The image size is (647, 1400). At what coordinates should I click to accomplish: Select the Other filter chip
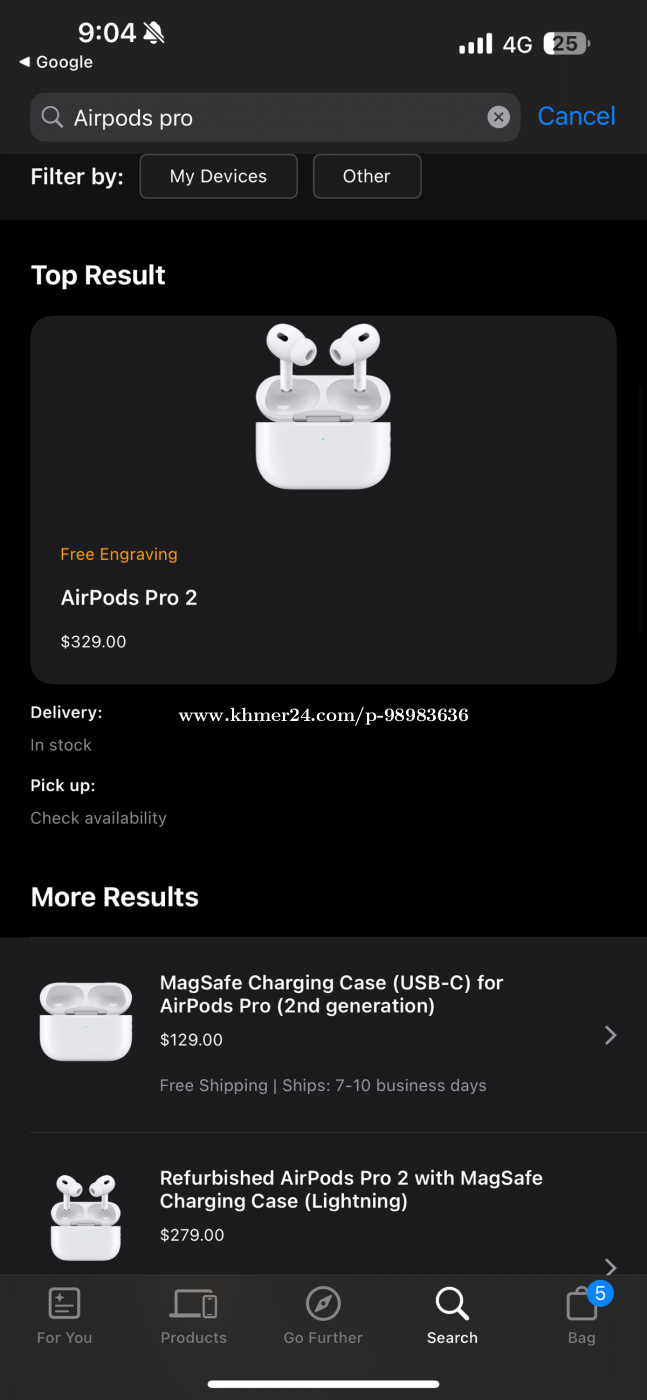click(x=367, y=176)
